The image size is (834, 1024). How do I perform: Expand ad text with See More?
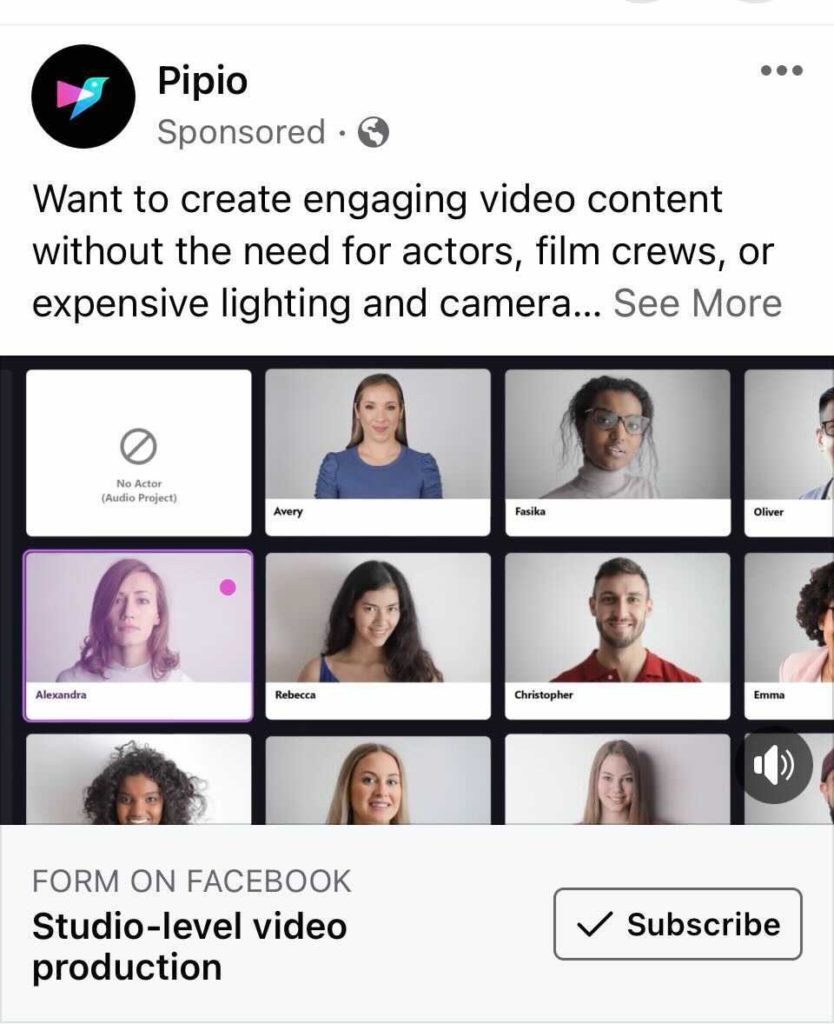[x=697, y=303]
